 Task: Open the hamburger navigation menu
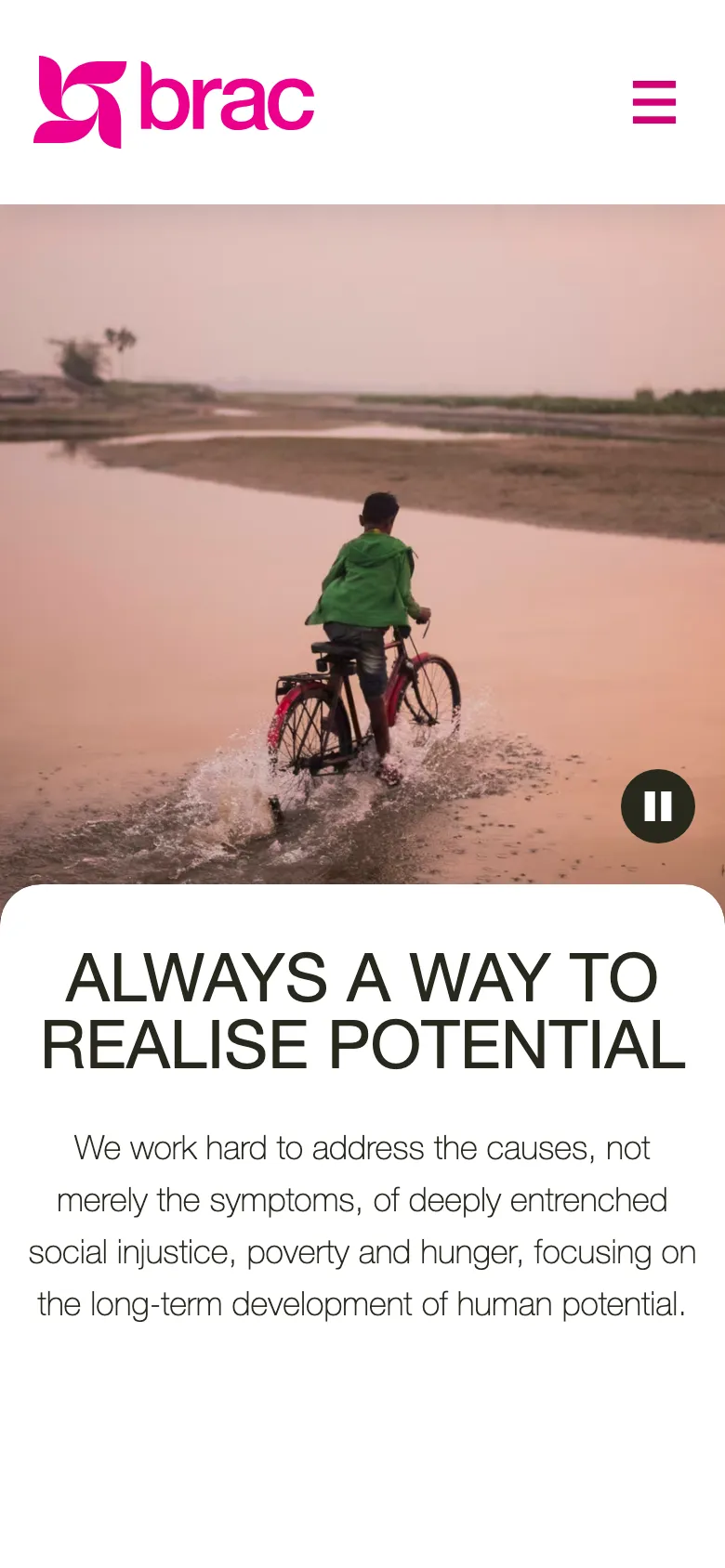click(653, 102)
